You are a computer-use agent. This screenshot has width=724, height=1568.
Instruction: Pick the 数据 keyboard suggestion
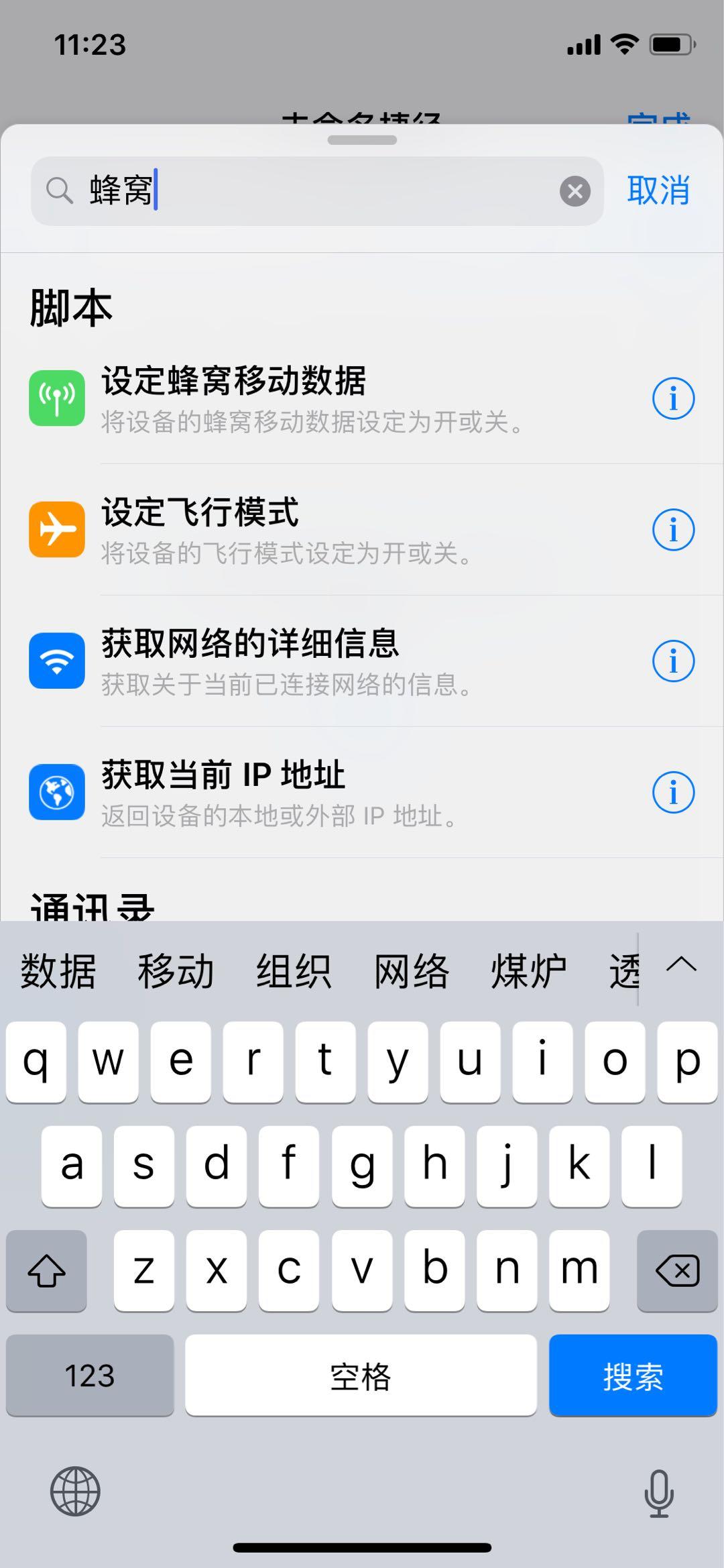click(58, 970)
